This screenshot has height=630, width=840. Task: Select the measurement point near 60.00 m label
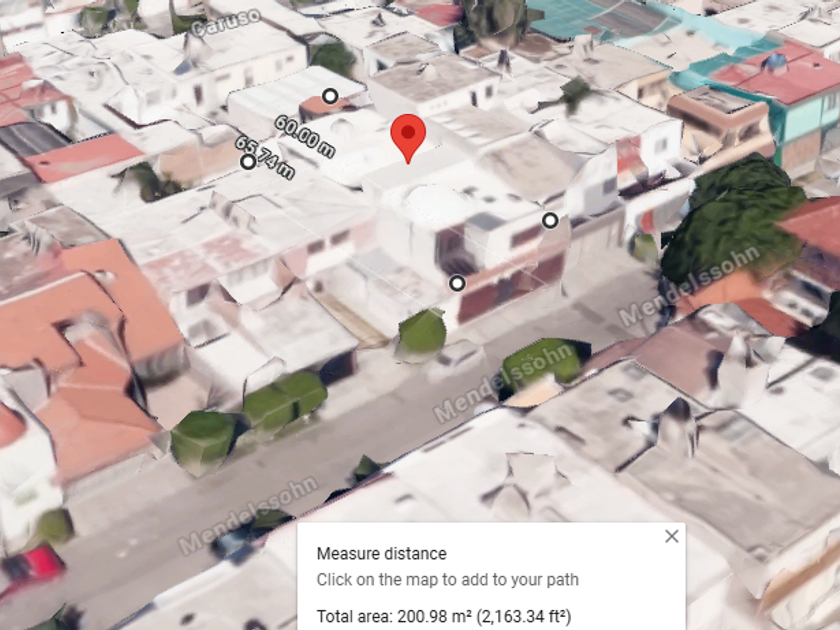[x=331, y=96]
